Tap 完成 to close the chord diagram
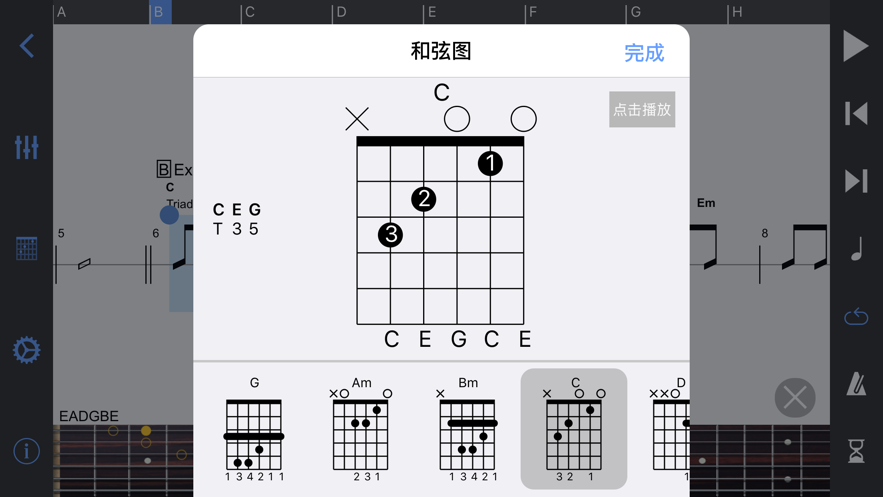The width and height of the screenshot is (883, 497). point(643,53)
